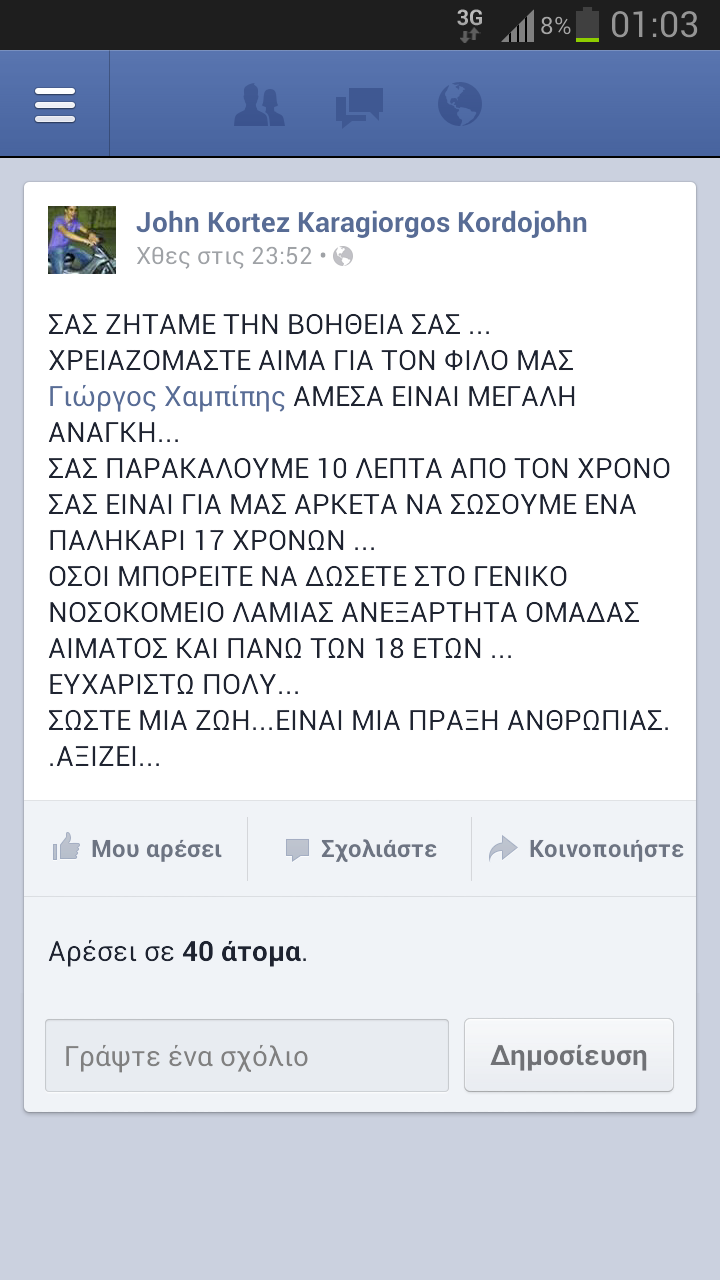
Task: Tap the Δημοσίευση button
Action: 568,1056
